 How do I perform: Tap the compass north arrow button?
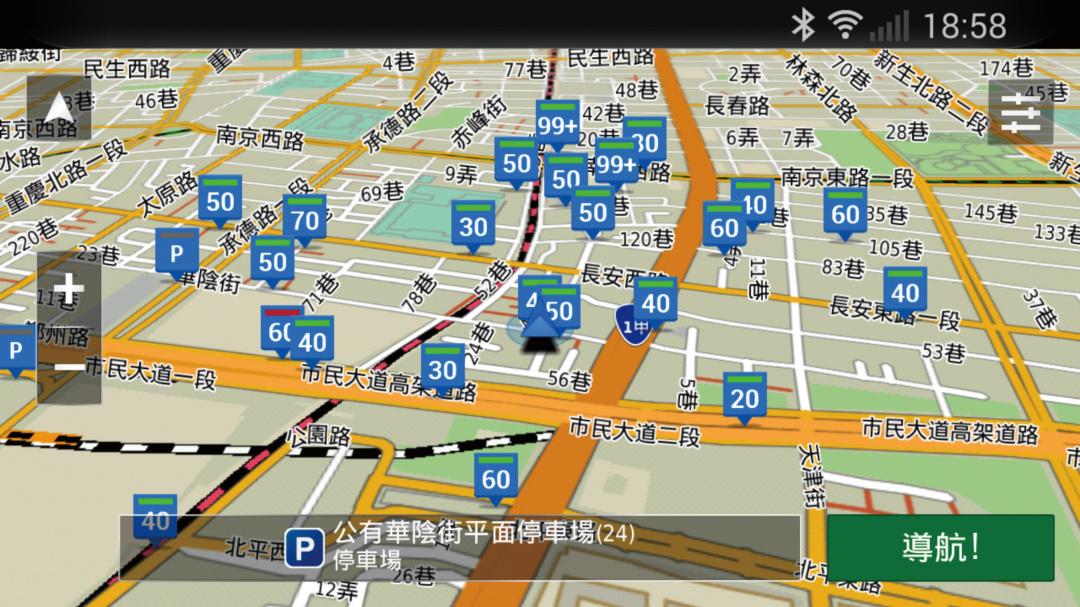[x=59, y=107]
